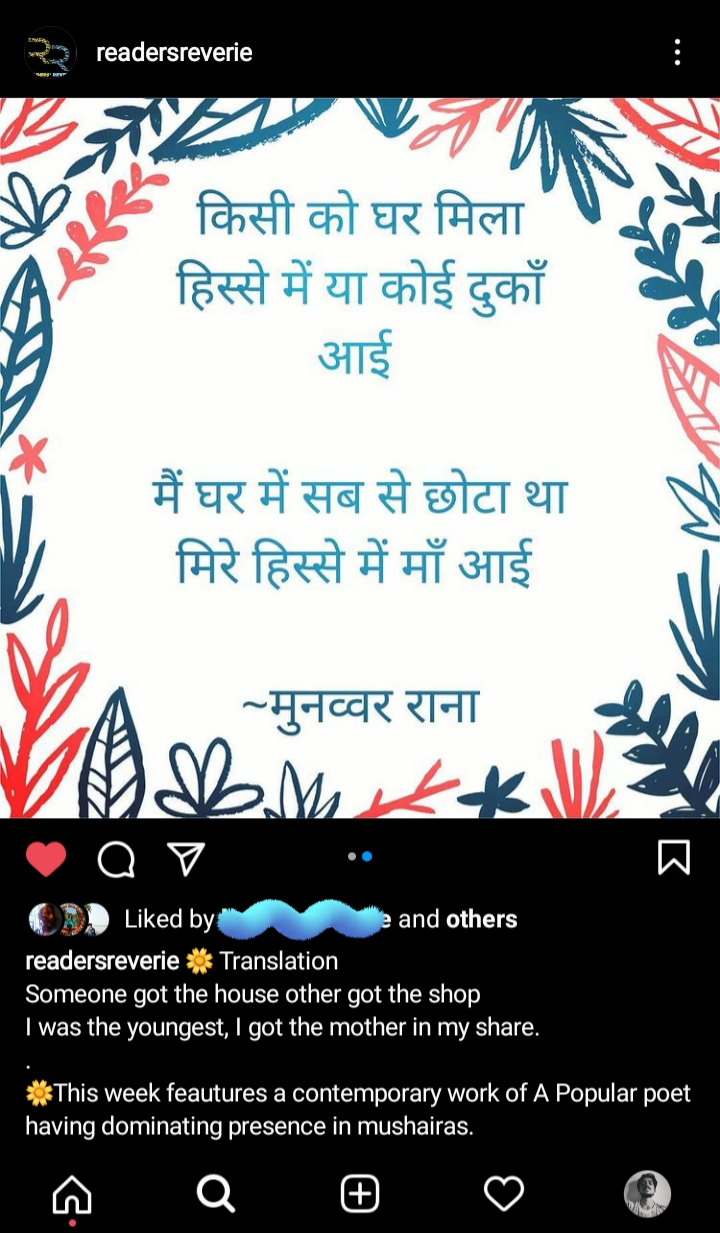This screenshot has width=720, height=1233.
Task: Open readersreverie profile from post header
Action: (174, 52)
